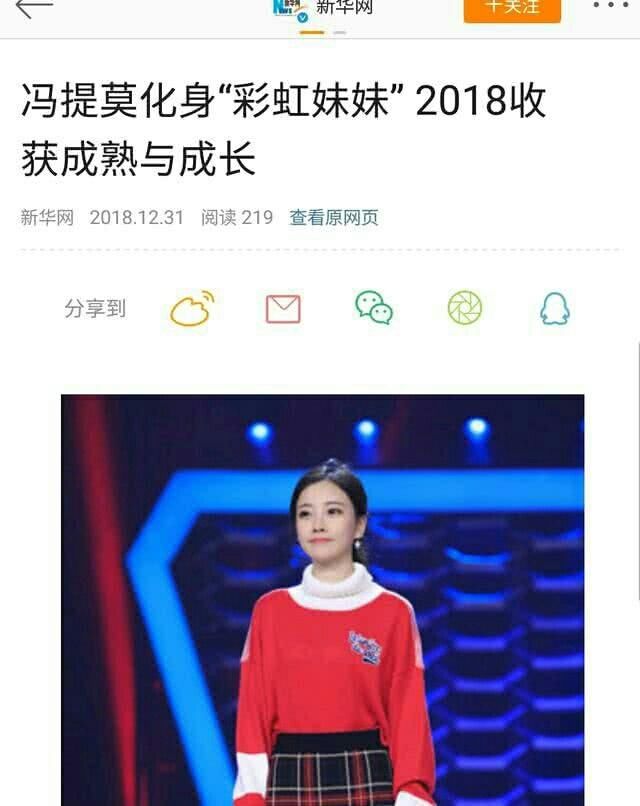Share the article to QQ
Image resolution: width=640 pixels, height=806 pixels.
(555, 308)
